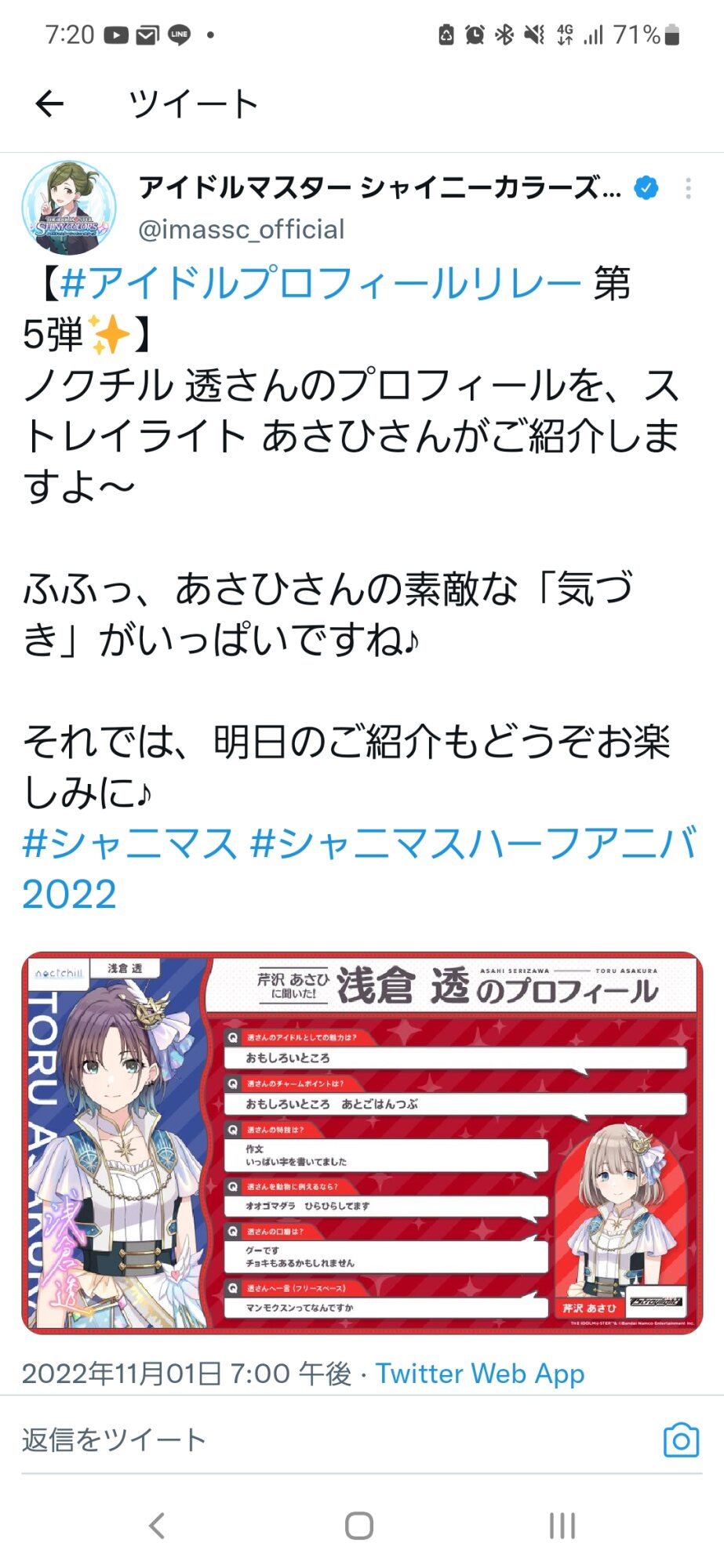Open the tweet's overflow menu
The width and height of the screenshot is (724, 1568).
tap(688, 188)
